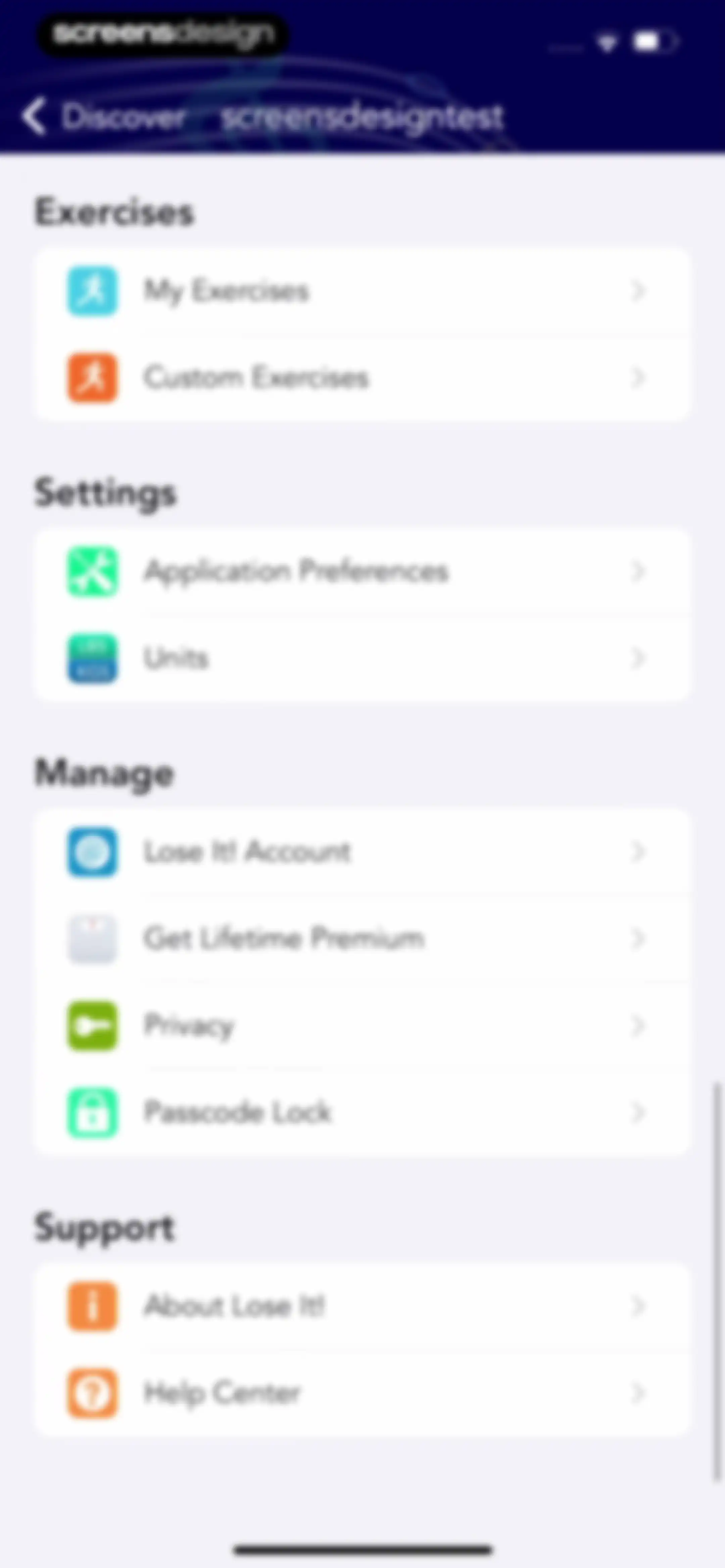Open Privacy settings
This screenshot has height=1568, width=725.
coord(362,1026)
